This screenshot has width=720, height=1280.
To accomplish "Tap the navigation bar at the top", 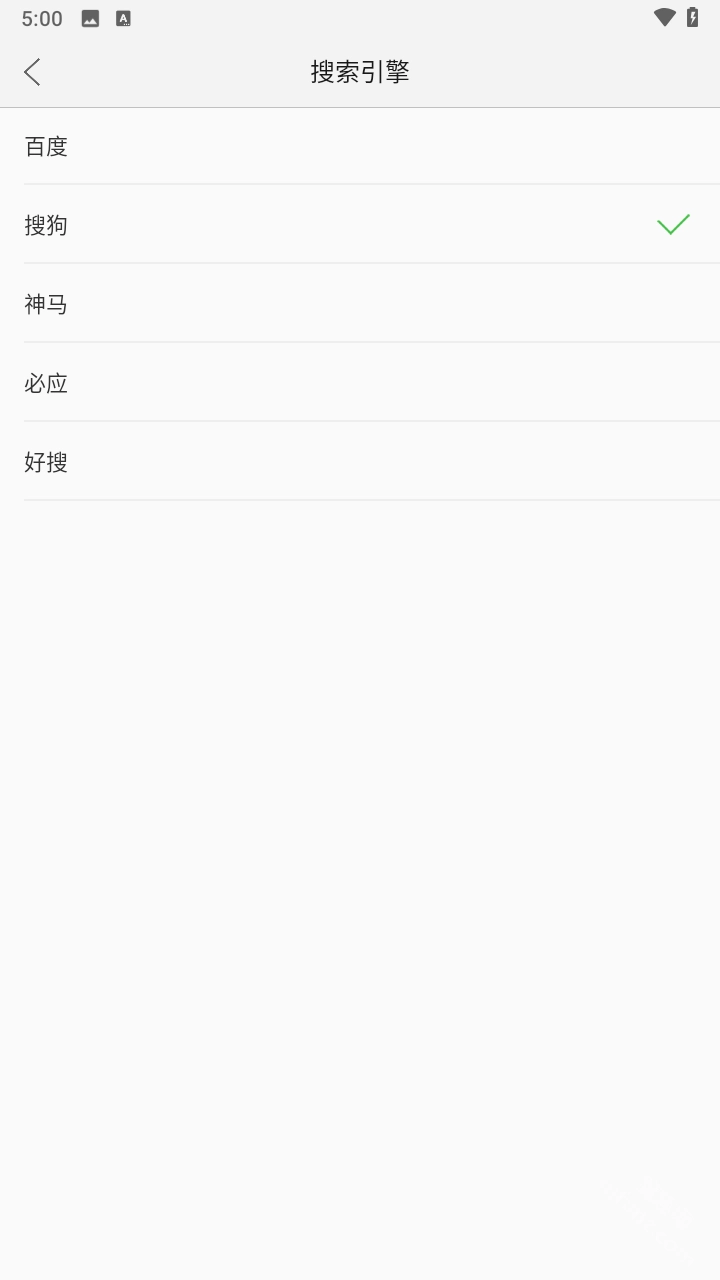I will (360, 72).
